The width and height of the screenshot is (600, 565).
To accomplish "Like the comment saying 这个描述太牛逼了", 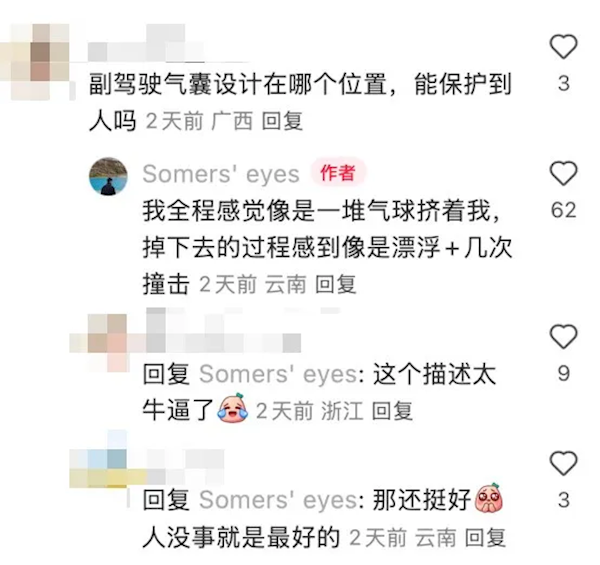I will [x=564, y=336].
